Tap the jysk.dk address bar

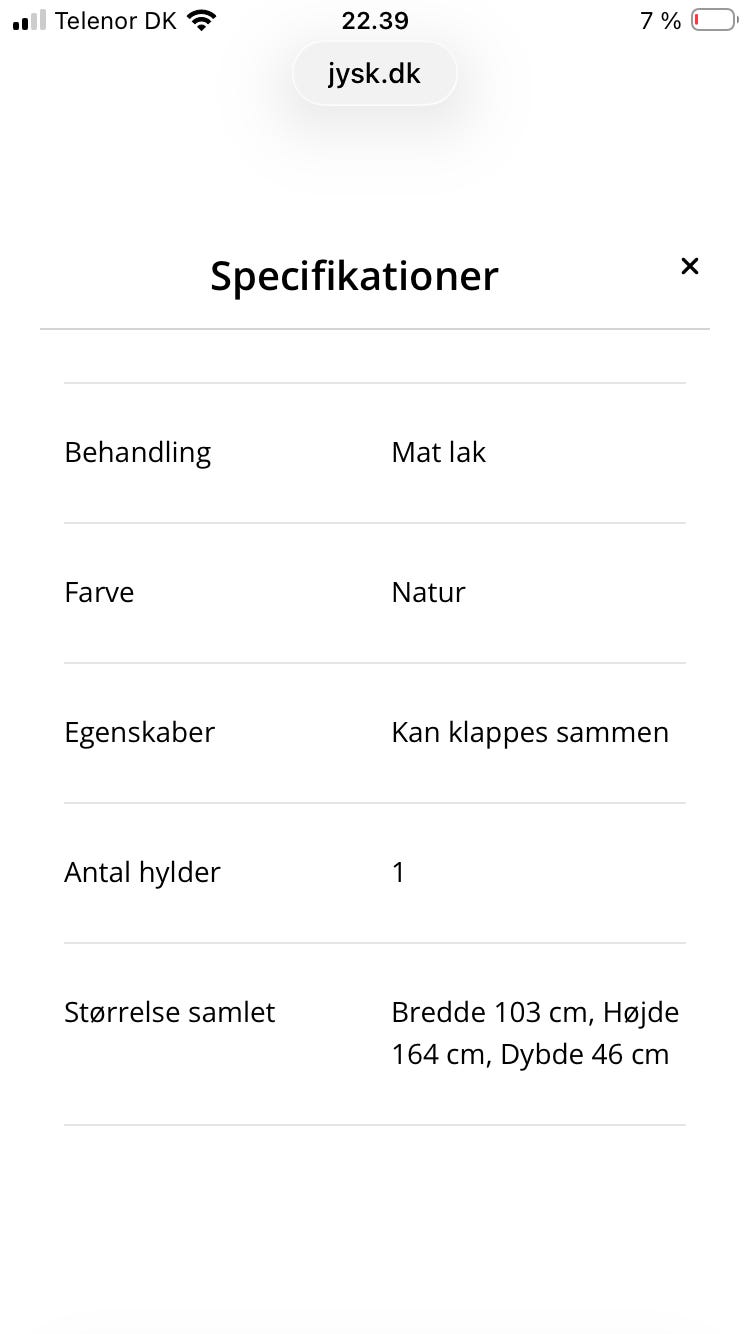coord(375,74)
